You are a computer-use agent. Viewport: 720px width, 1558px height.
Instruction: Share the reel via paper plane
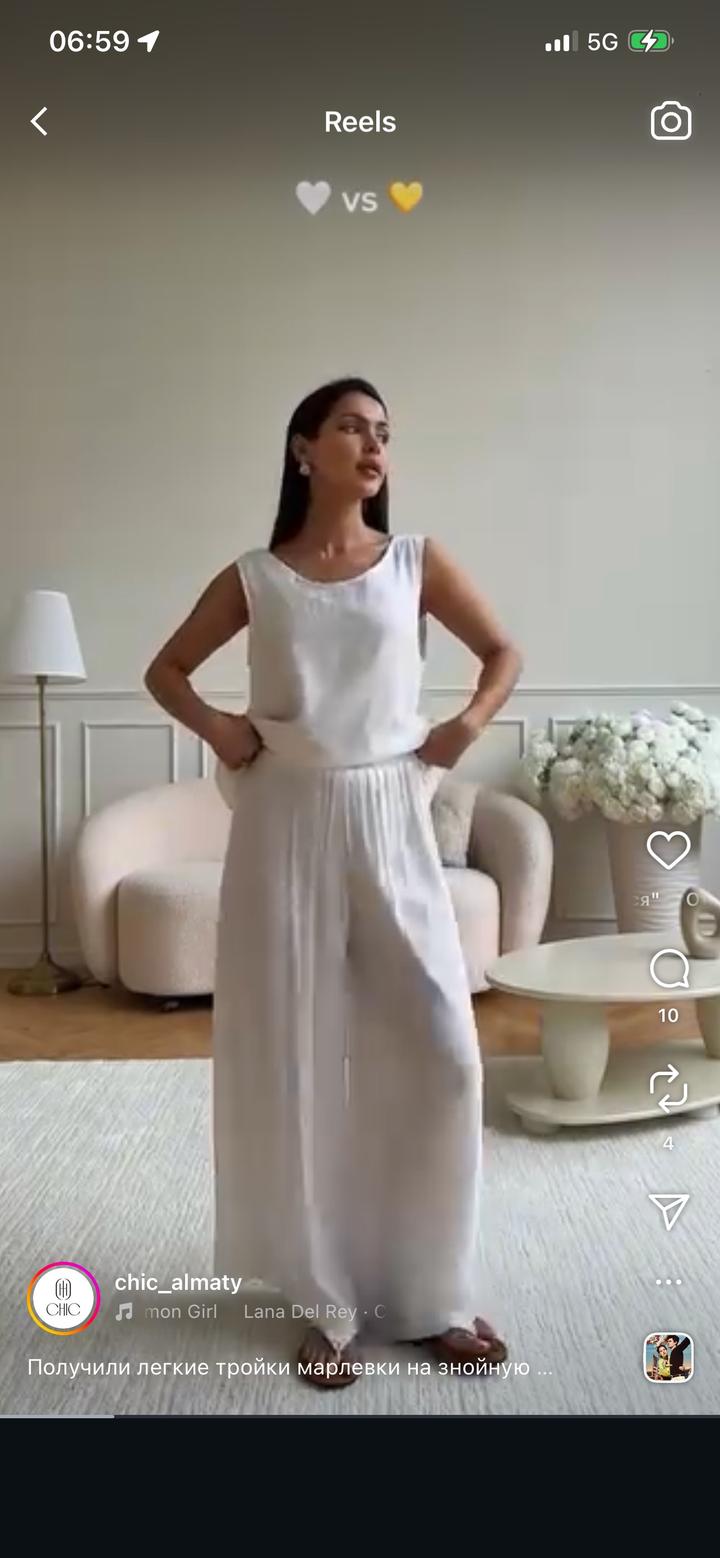(668, 1211)
